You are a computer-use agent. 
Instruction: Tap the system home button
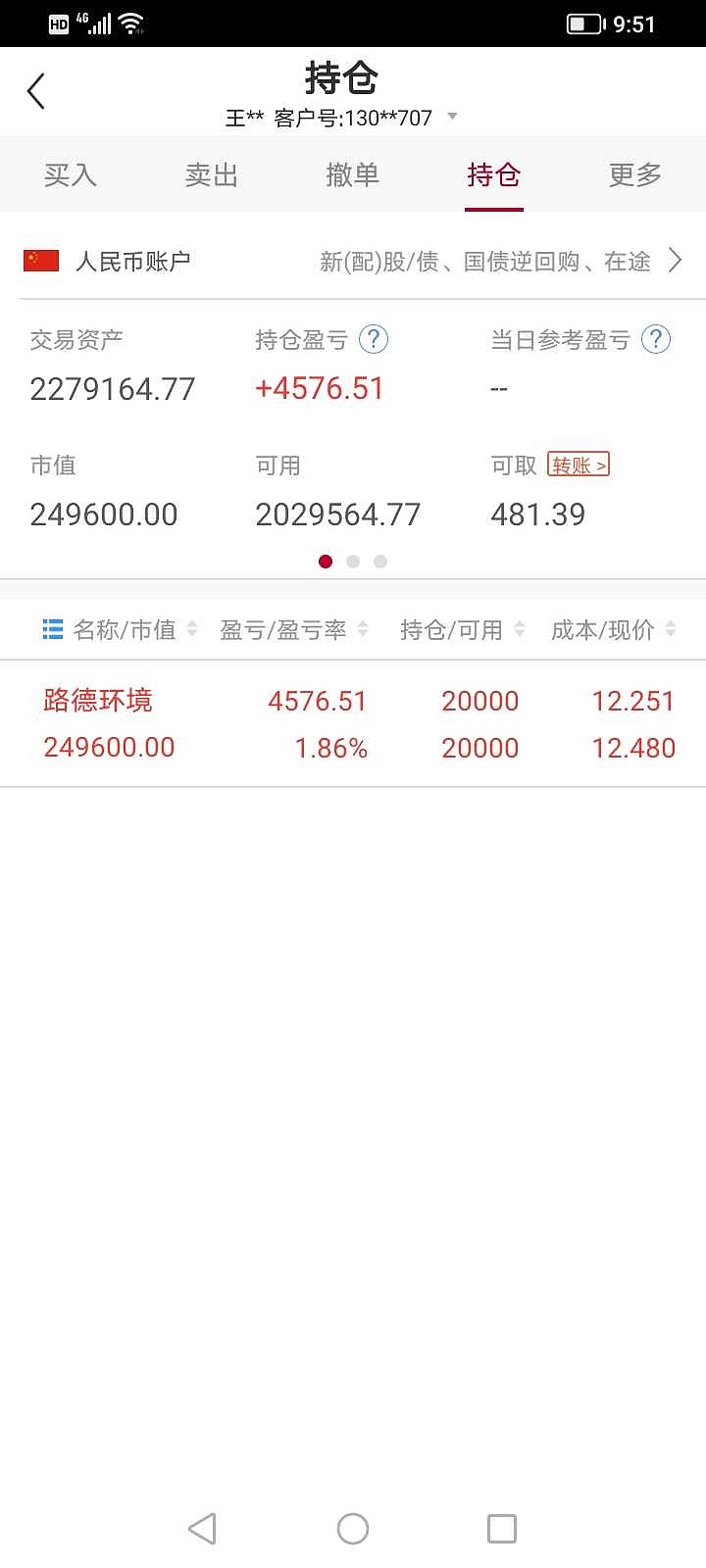click(x=353, y=1528)
